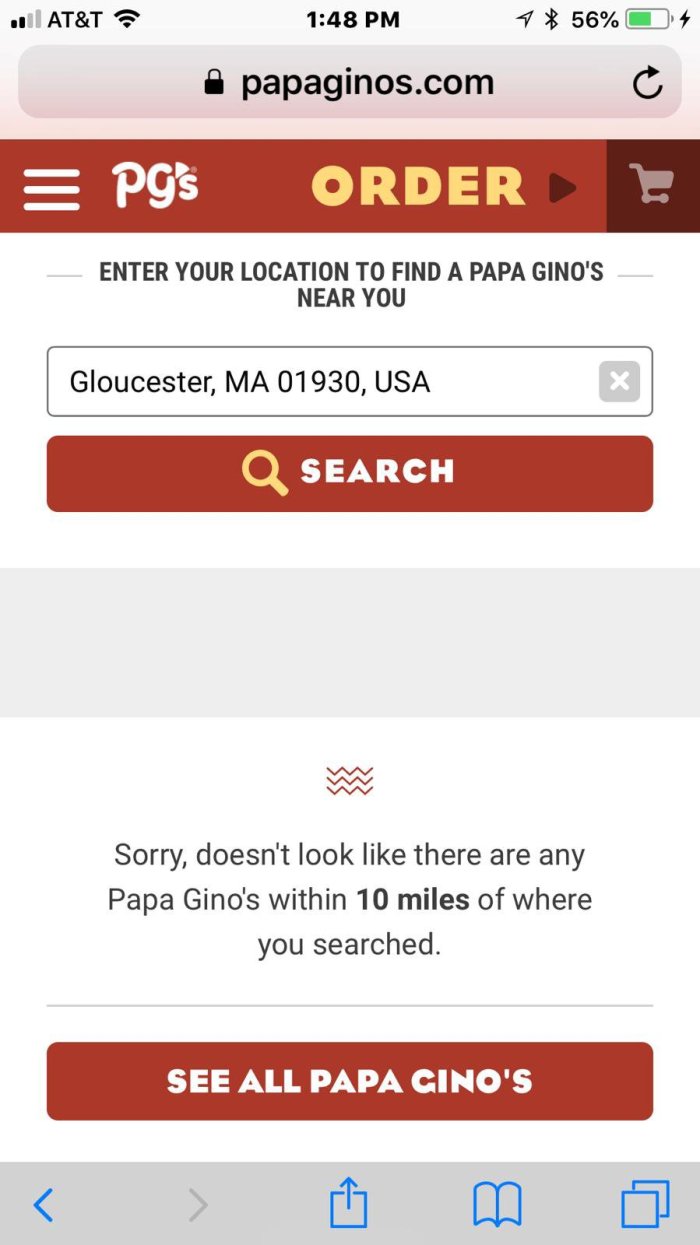
Task: Open the hamburger menu
Action: pos(51,187)
